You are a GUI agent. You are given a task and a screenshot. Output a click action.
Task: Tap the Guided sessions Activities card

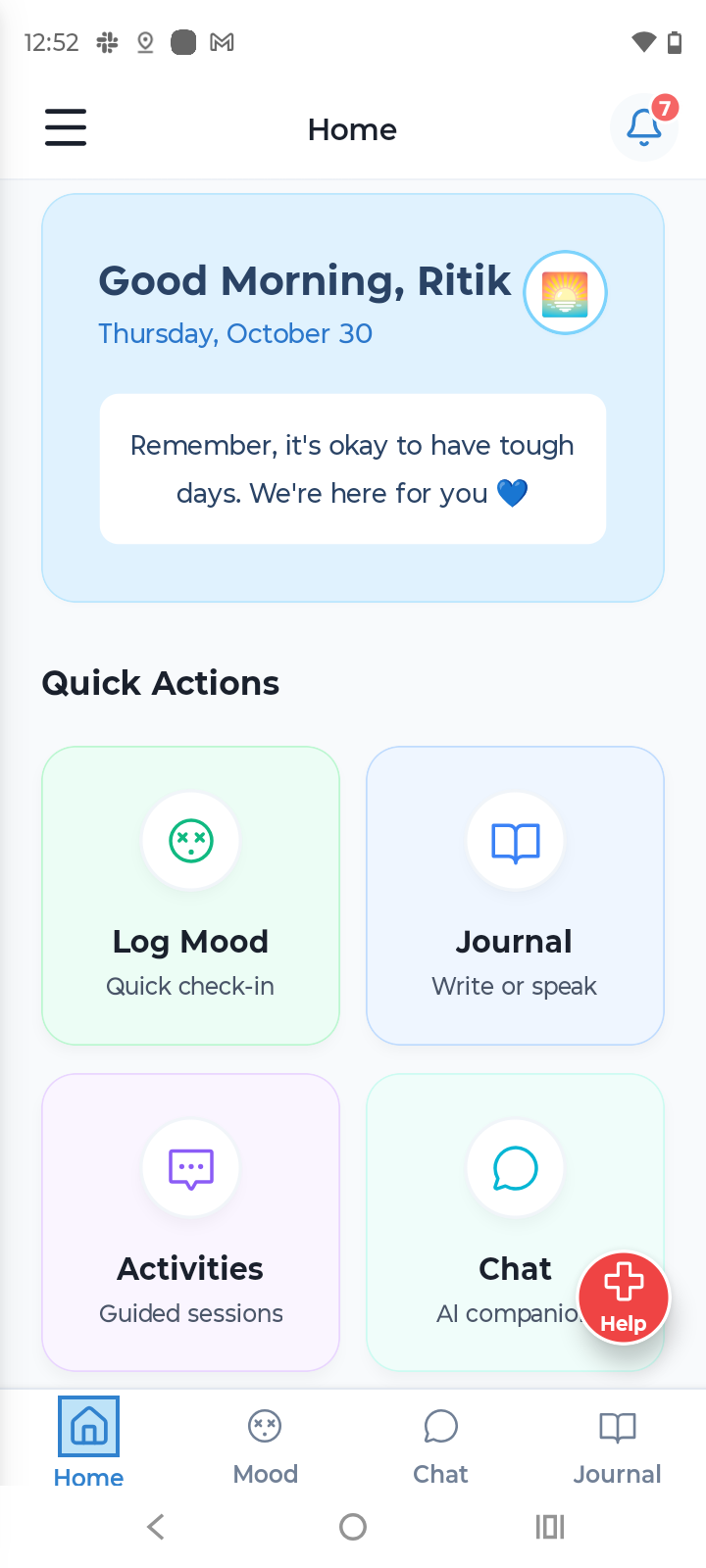pyautogui.click(x=190, y=1221)
